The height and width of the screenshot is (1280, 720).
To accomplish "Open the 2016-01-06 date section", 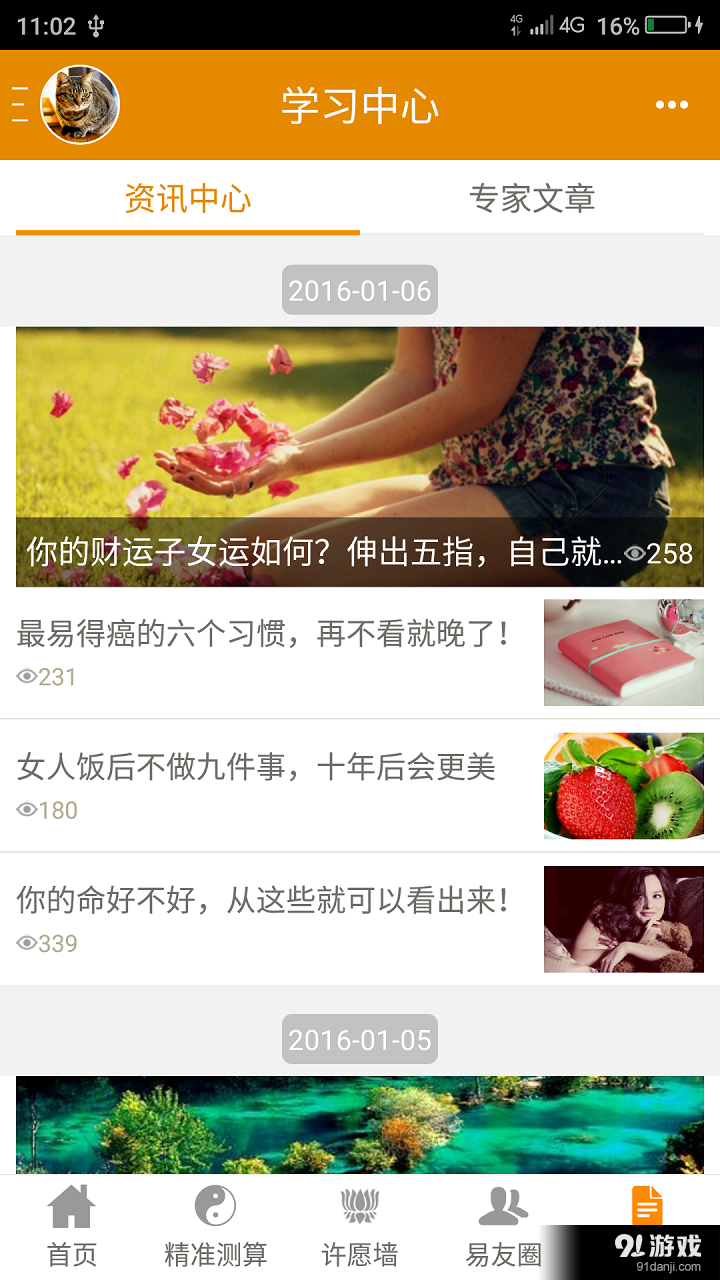I will coord(360,290).
